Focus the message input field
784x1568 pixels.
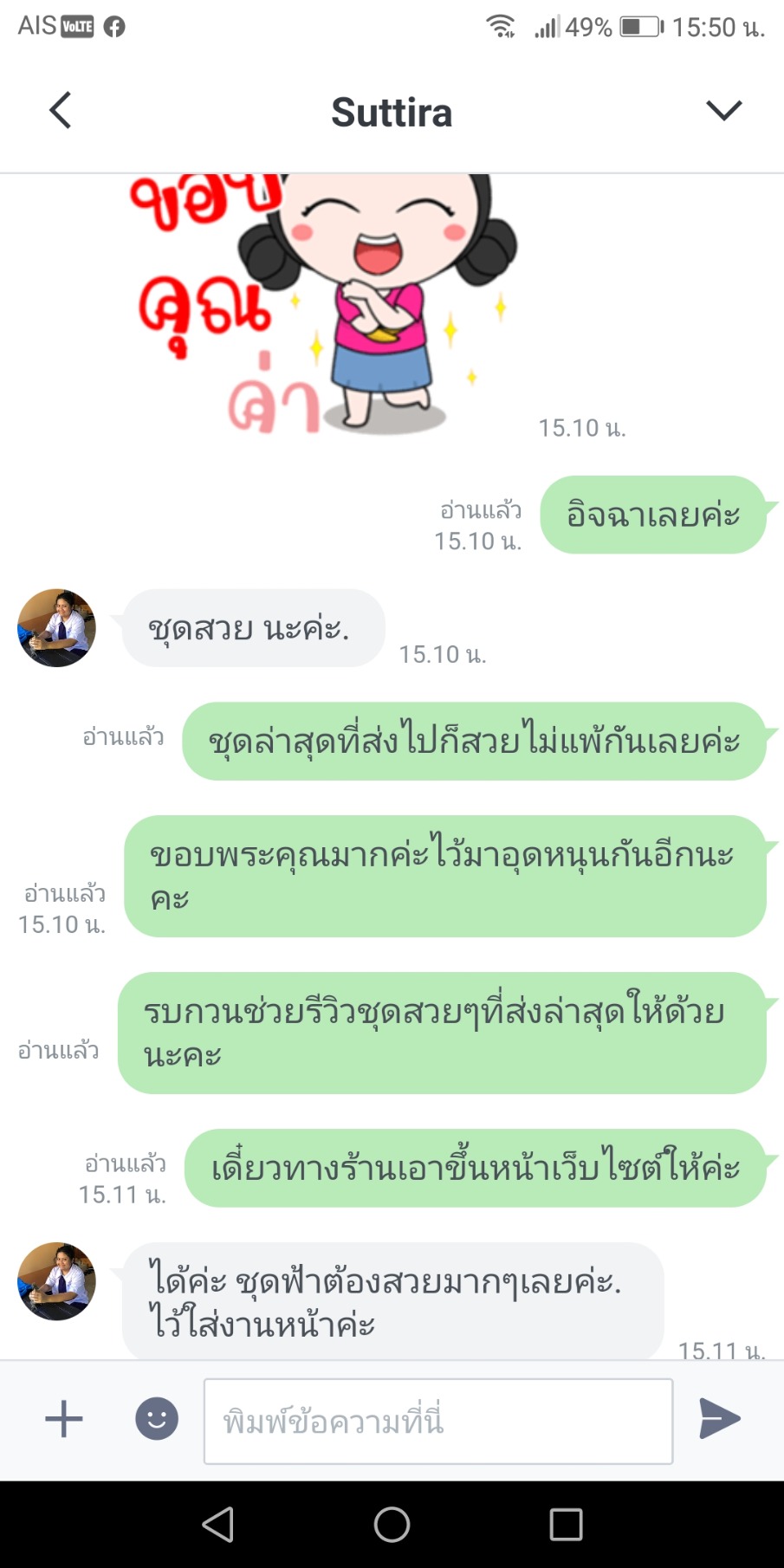click(437, 1422)
